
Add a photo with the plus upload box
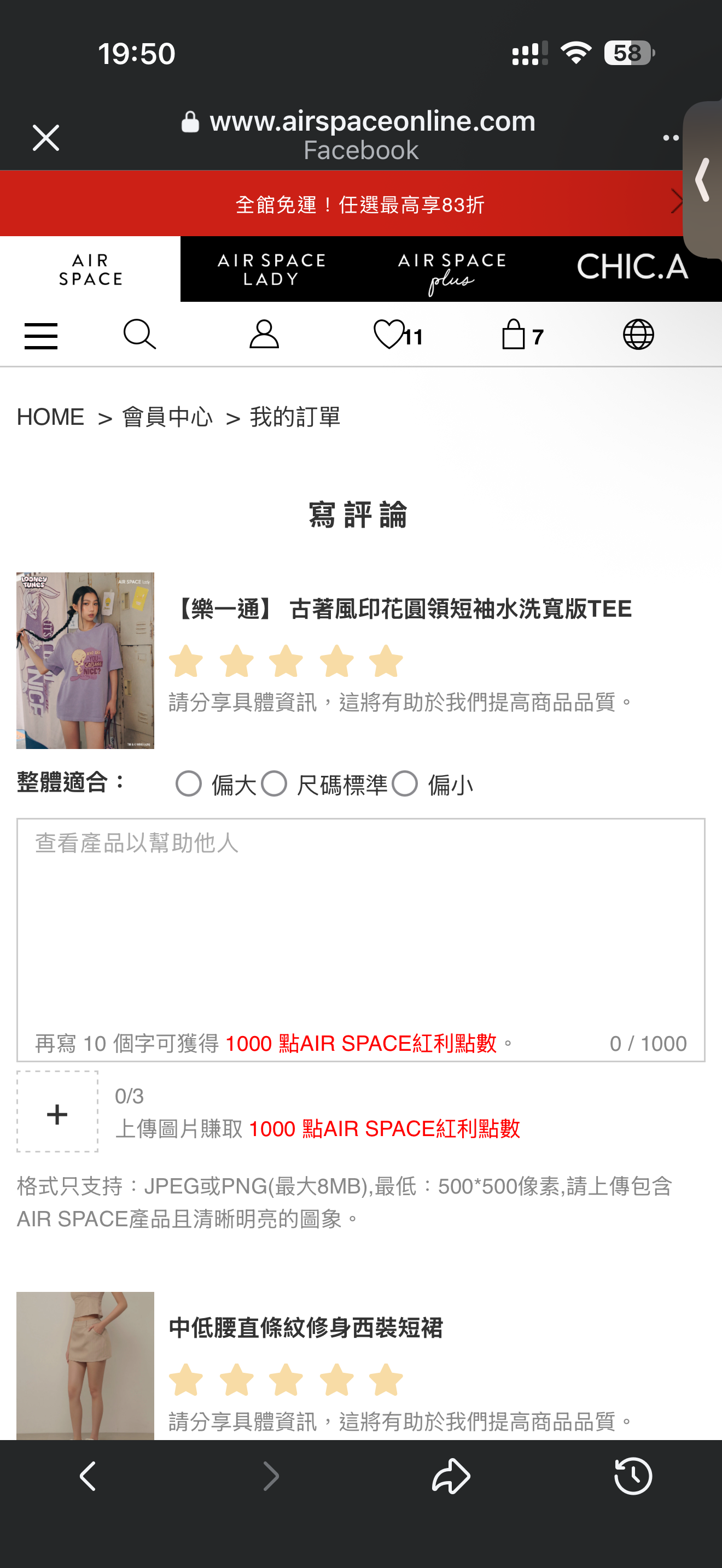click(x=57, y=1111)
